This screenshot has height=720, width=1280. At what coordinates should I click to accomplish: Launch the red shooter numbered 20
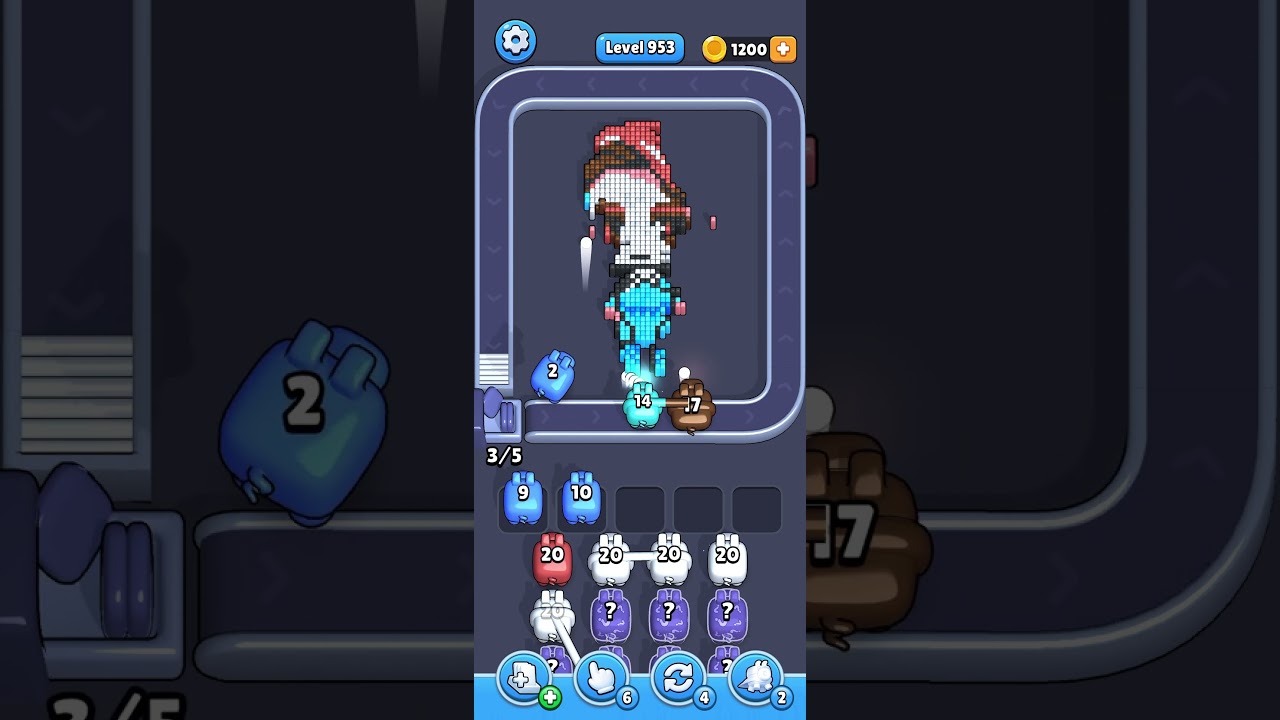552,561
